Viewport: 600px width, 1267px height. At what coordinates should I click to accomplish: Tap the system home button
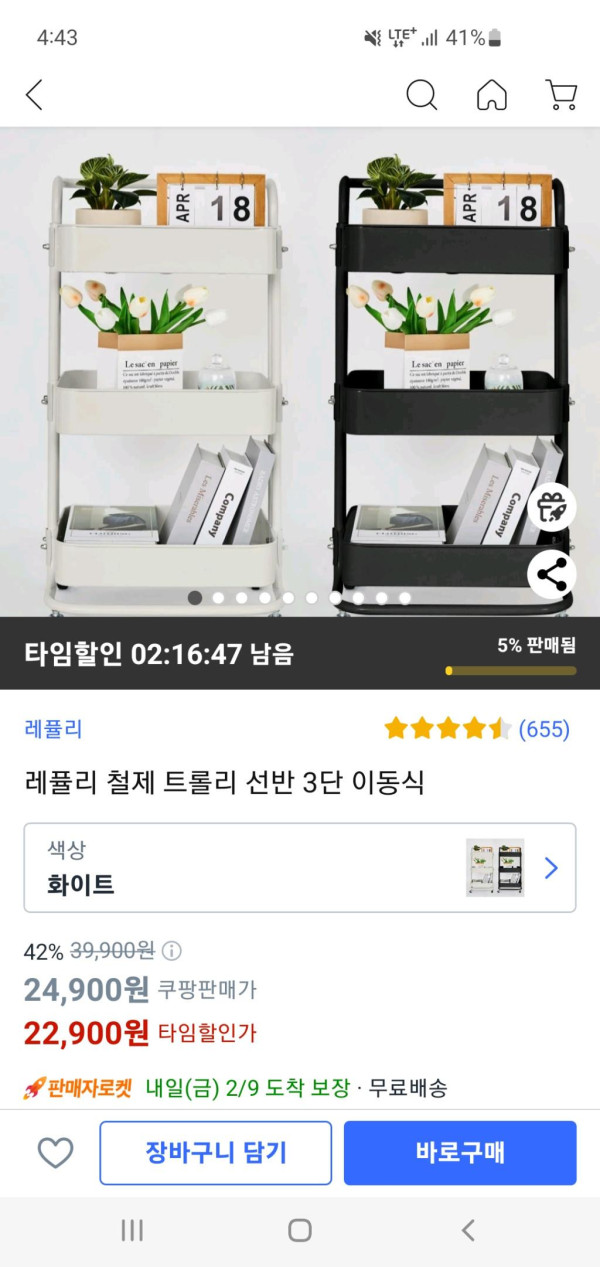pos(300,1231)
